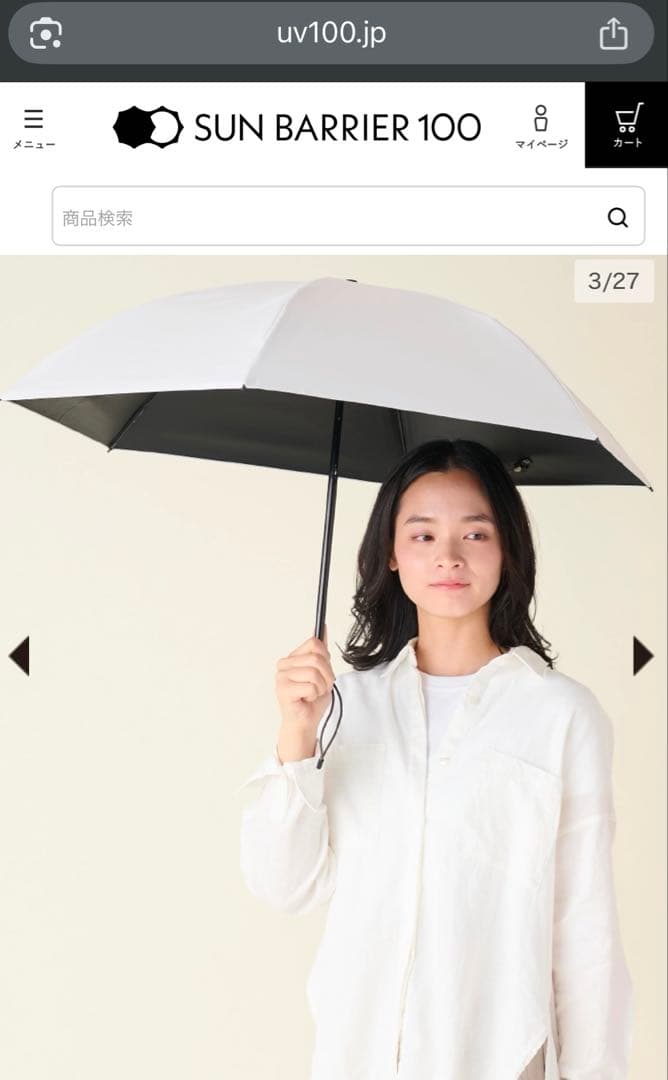Viewport: 668px width, 1080px height.
Task: Share this page from browser bar
Action: 613,34
